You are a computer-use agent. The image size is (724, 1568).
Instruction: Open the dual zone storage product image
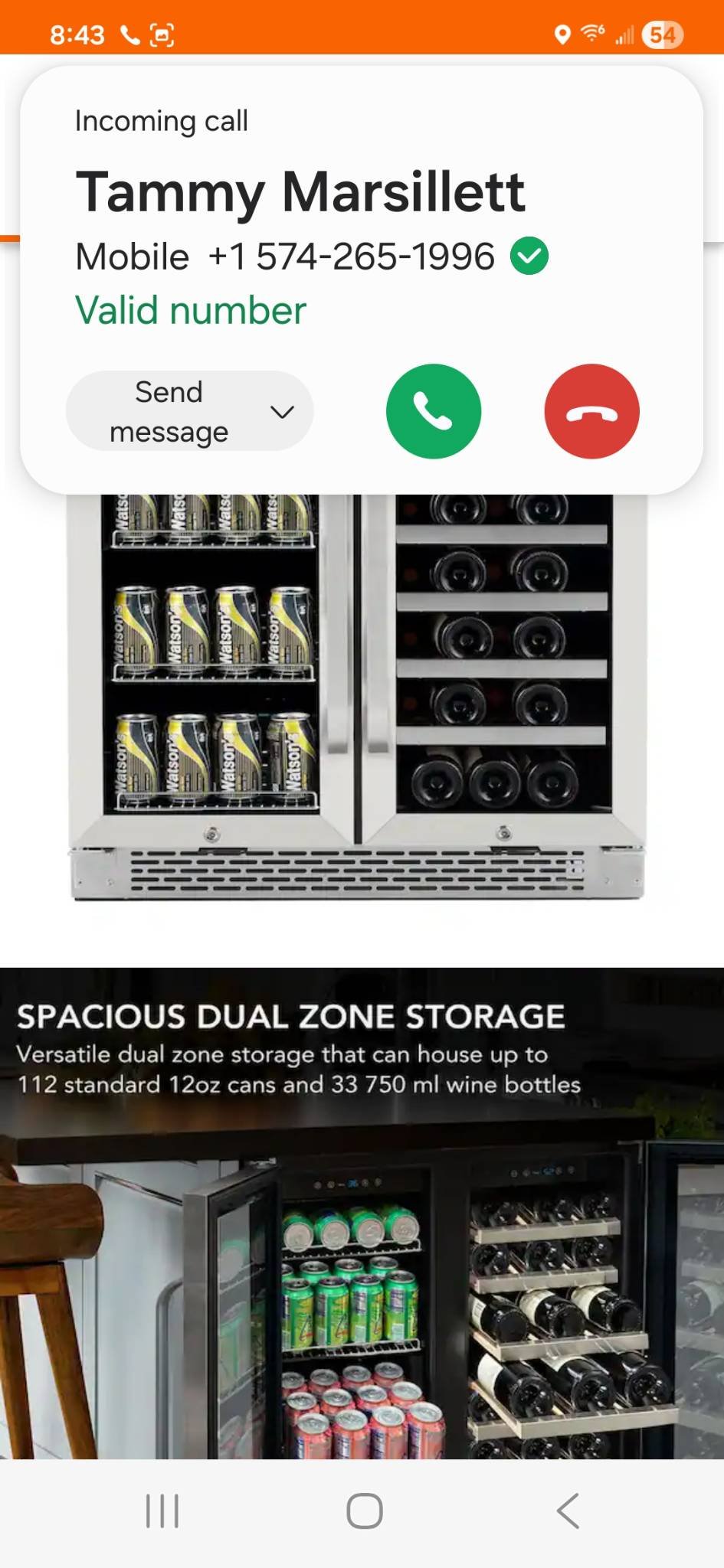click(362, 1213)
